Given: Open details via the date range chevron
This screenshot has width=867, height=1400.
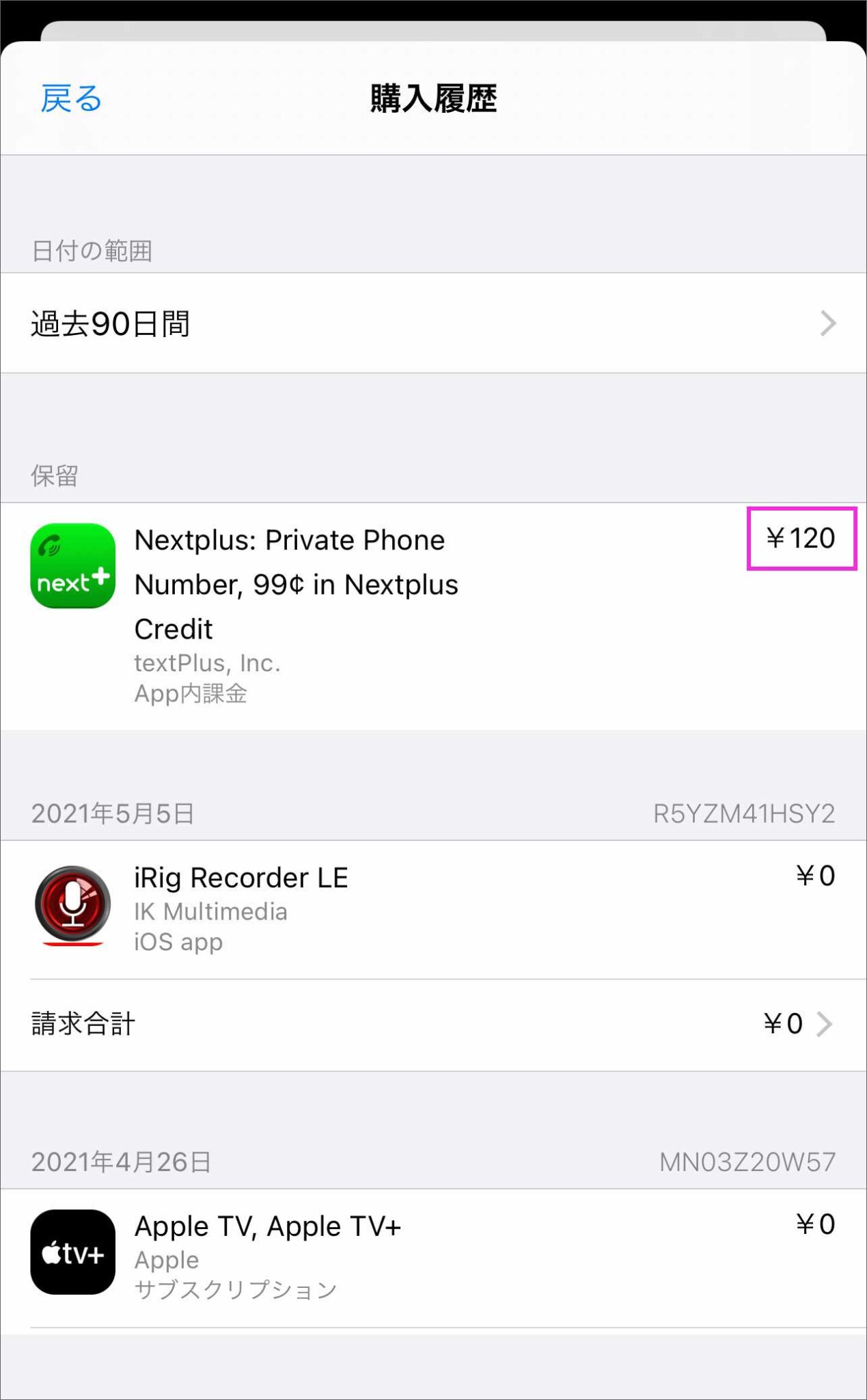Looking at the screenshot, I should point(827,323).
